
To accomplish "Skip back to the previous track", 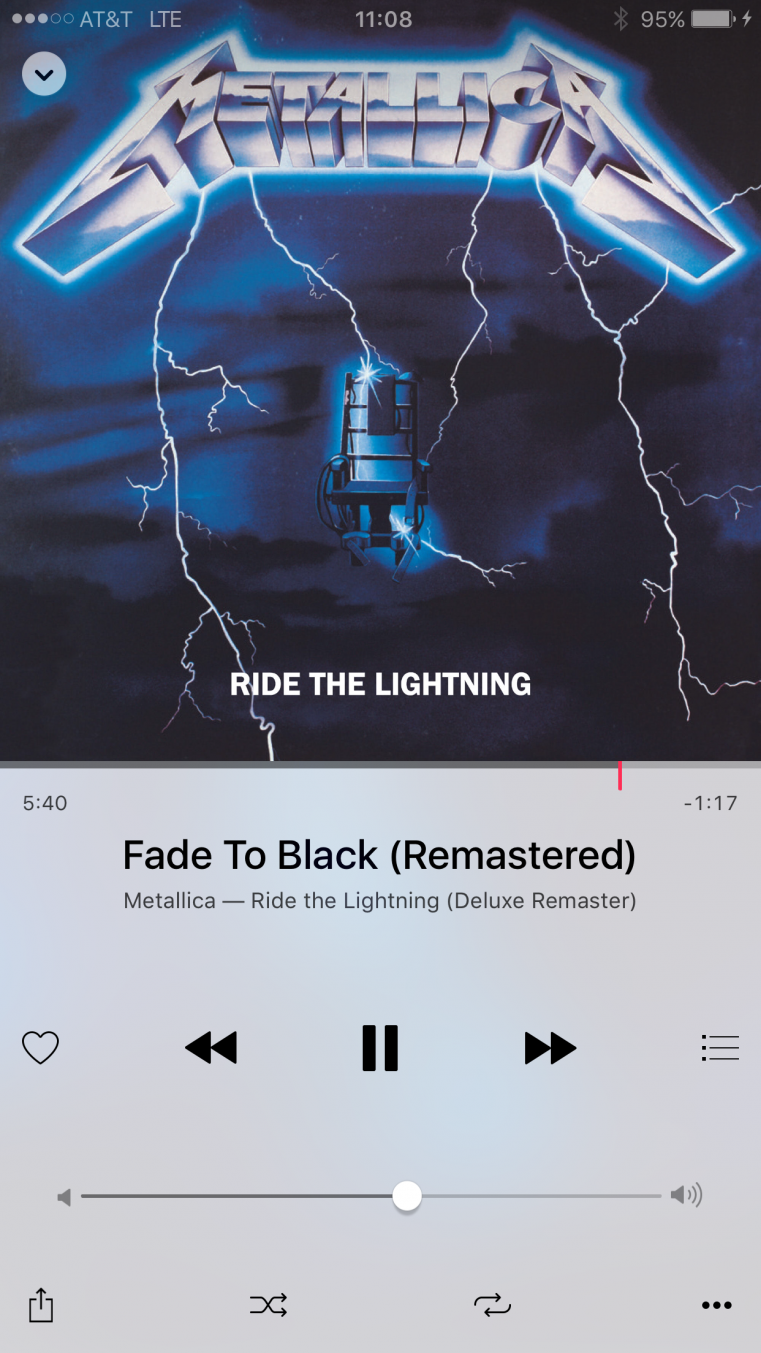I will click(x=211, y=1048).
